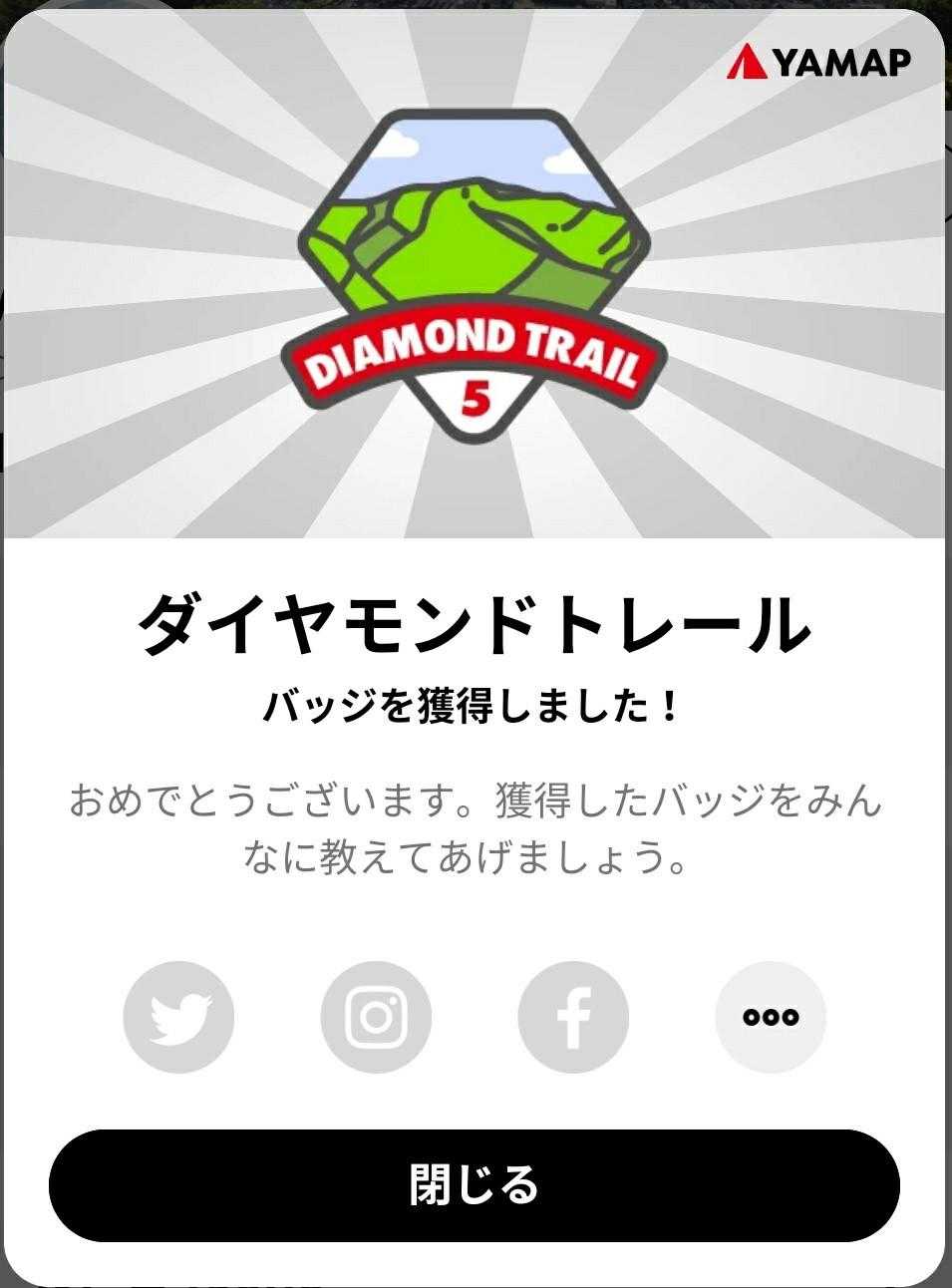Open more sharing options
This screenshot has height=1288, width=952.
pos(771,1016)
